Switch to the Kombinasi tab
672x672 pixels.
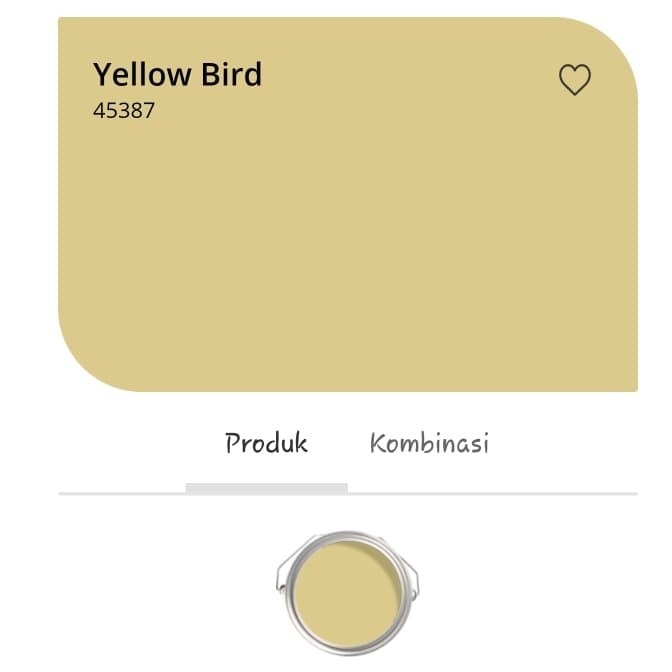[429, 443]
